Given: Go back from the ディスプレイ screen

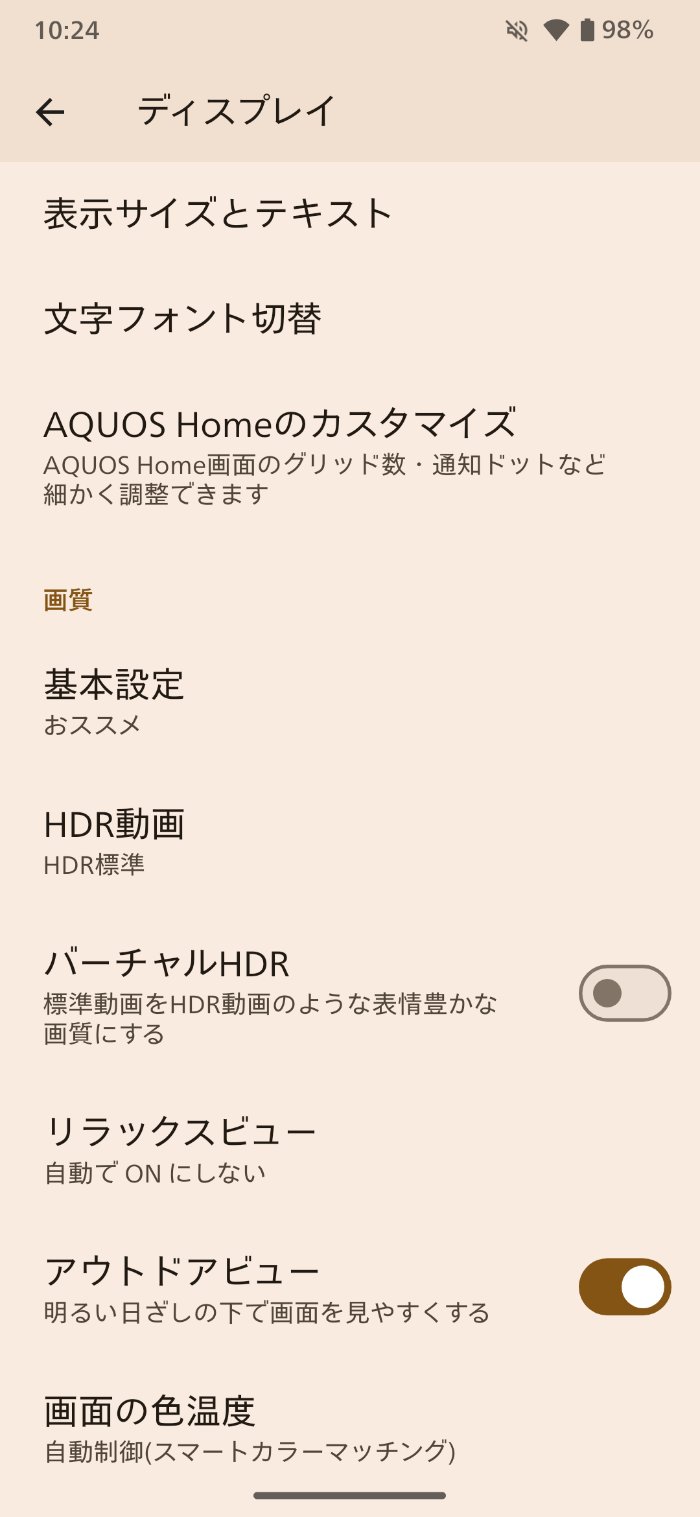Looking at the screenshot, I should pos(50,112).
